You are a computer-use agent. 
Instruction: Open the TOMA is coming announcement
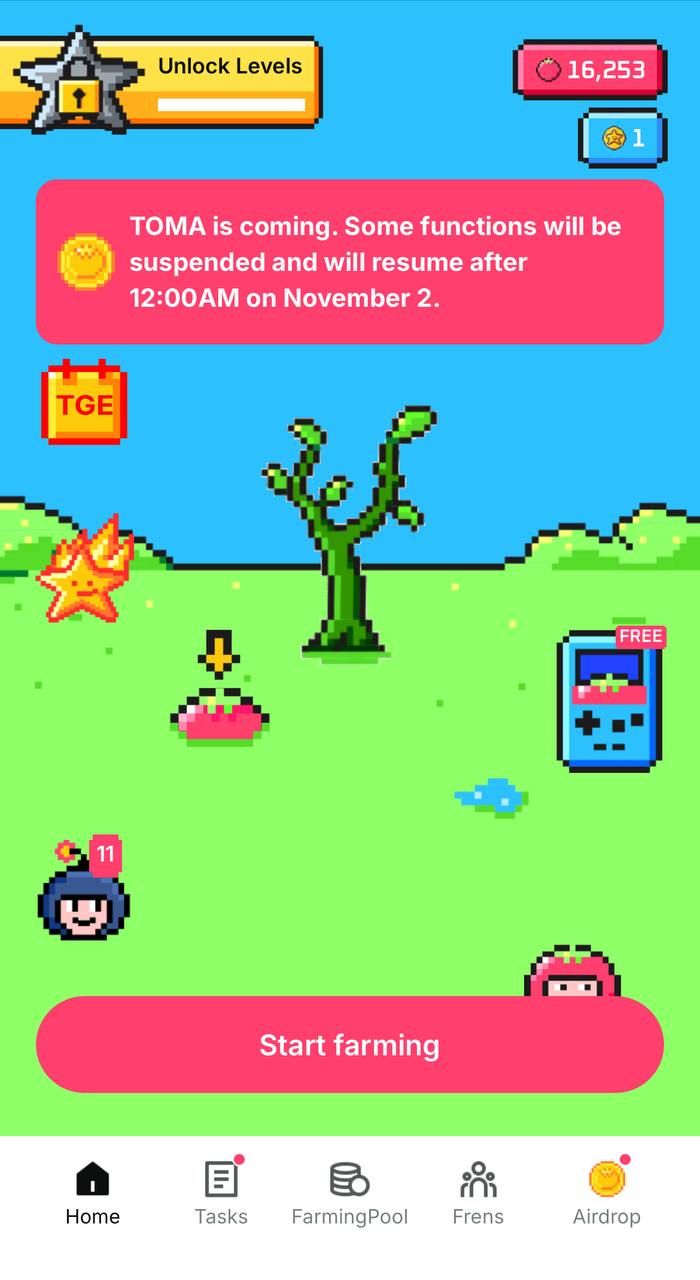click(350, 262)
